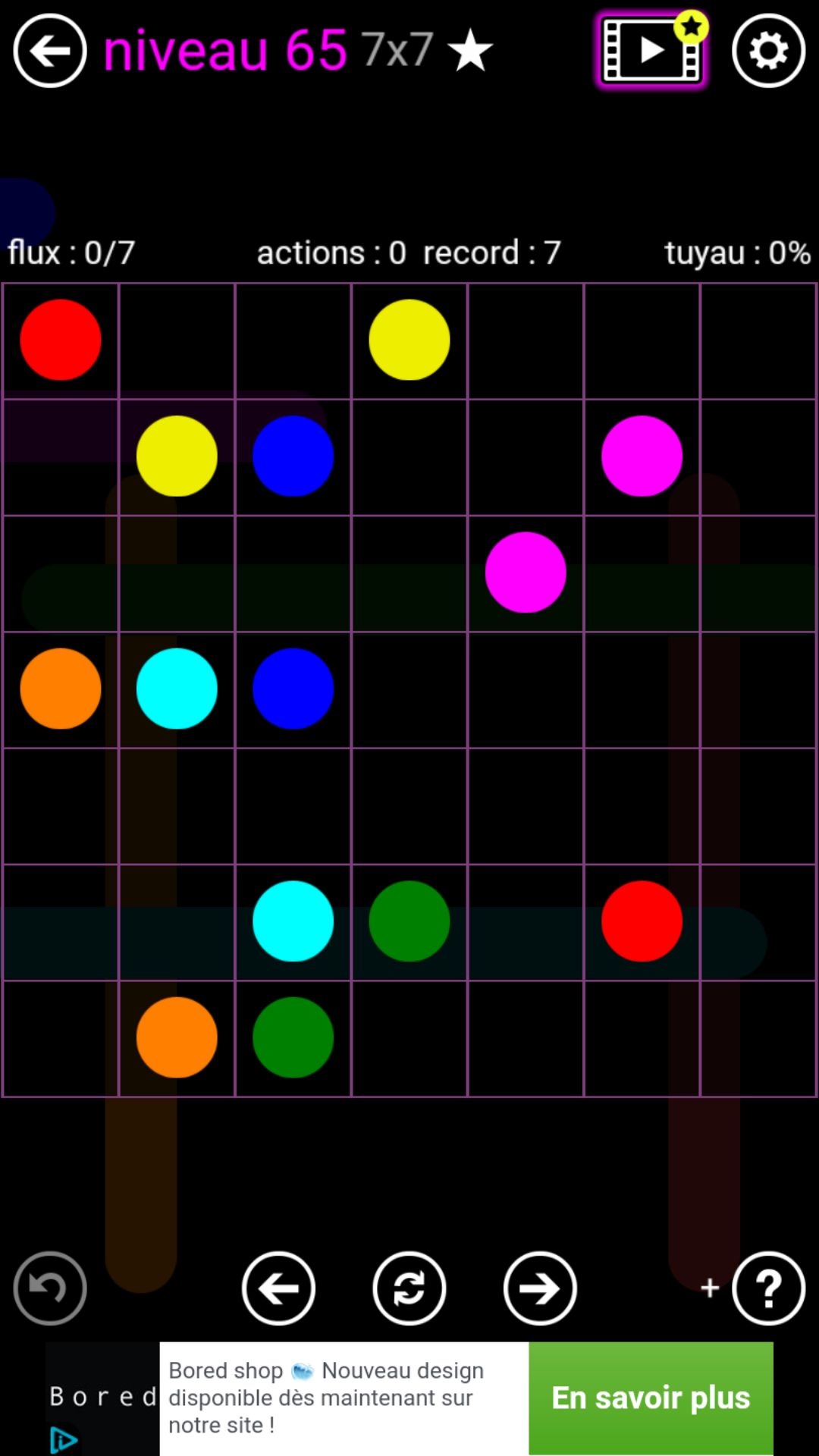Image resolution: width=819 pixels, height=1456 pixels.
Task: Watch the rewarded video ad
Action: pyautogui.click(x=651, y=51)
